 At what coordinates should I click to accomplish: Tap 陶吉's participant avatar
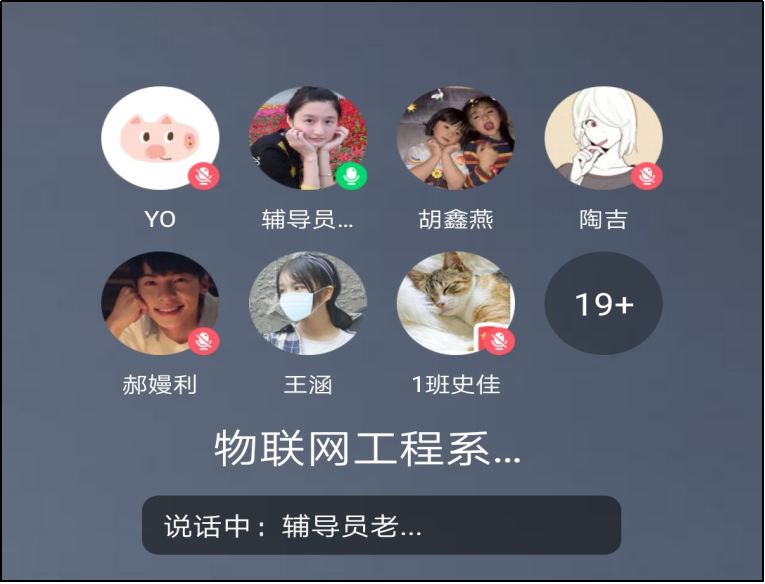click(x=603, y=138)
